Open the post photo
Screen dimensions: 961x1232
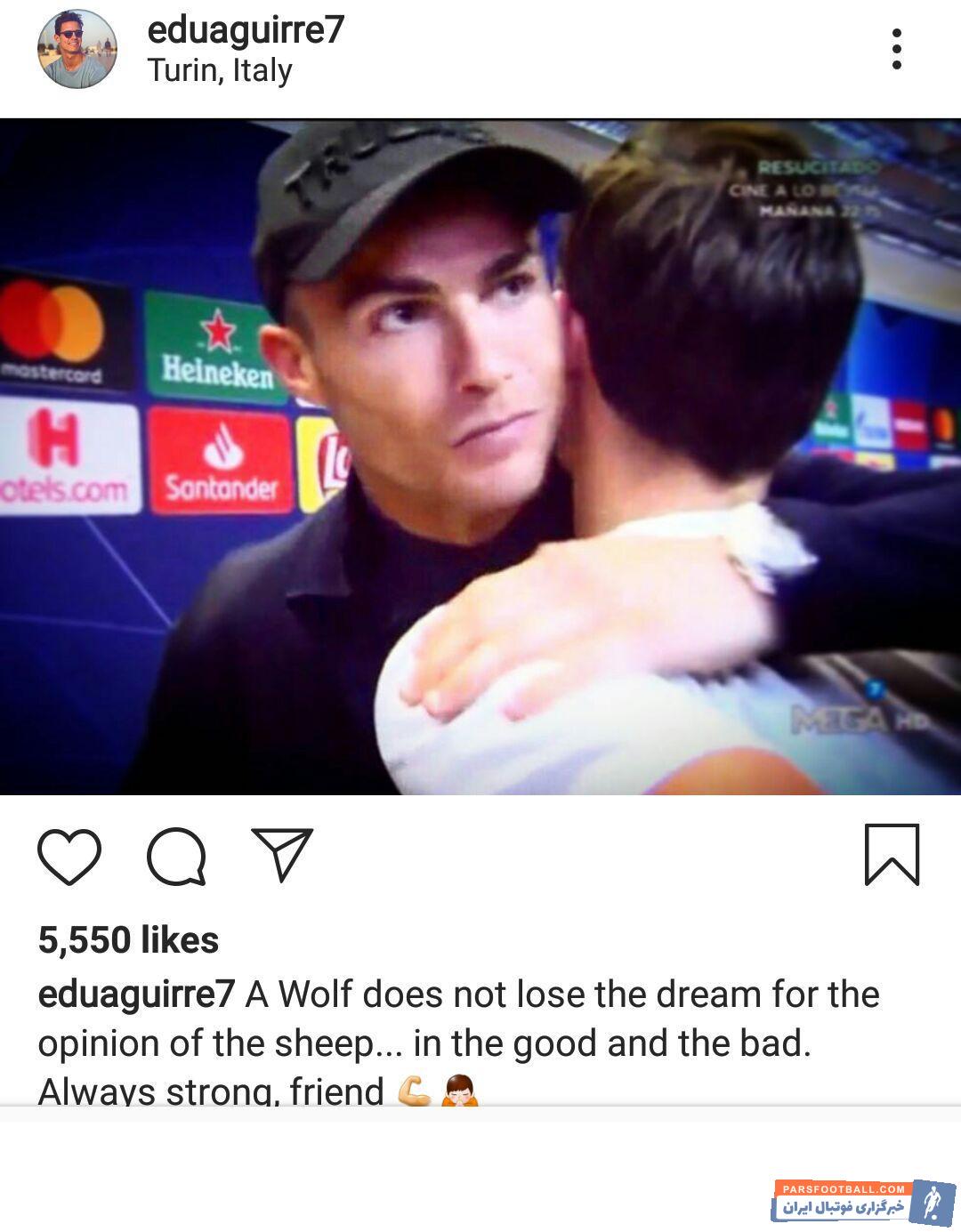[x=480, y=456]
